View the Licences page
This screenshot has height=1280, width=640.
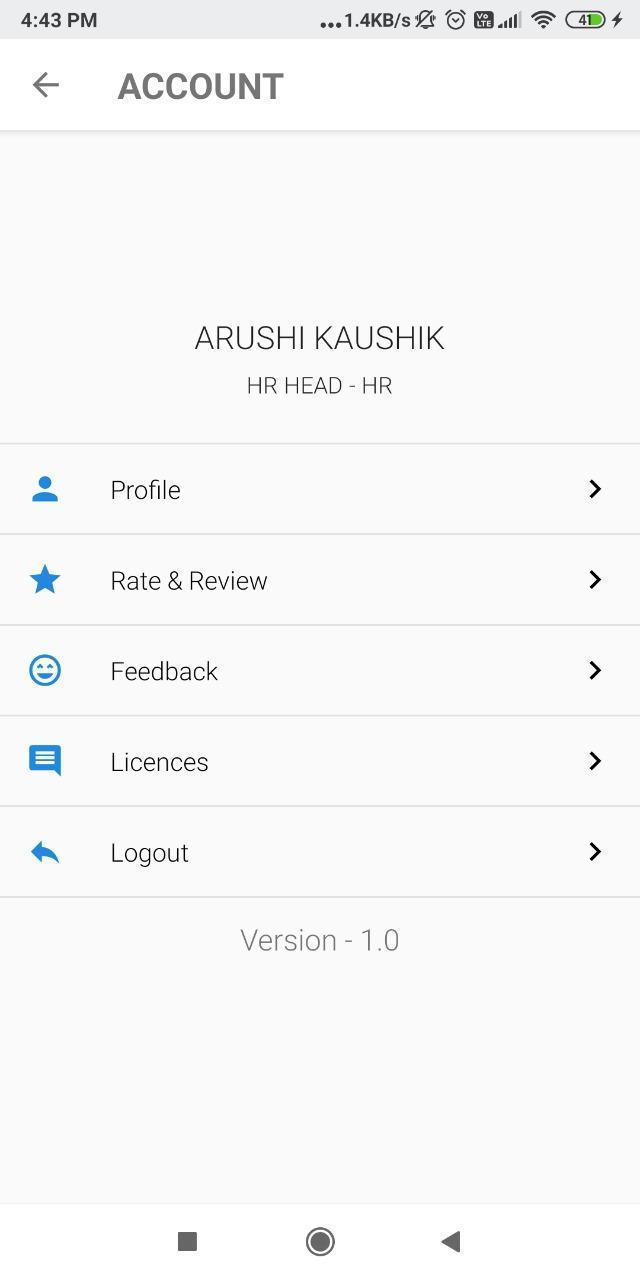(x=320, y=762)
